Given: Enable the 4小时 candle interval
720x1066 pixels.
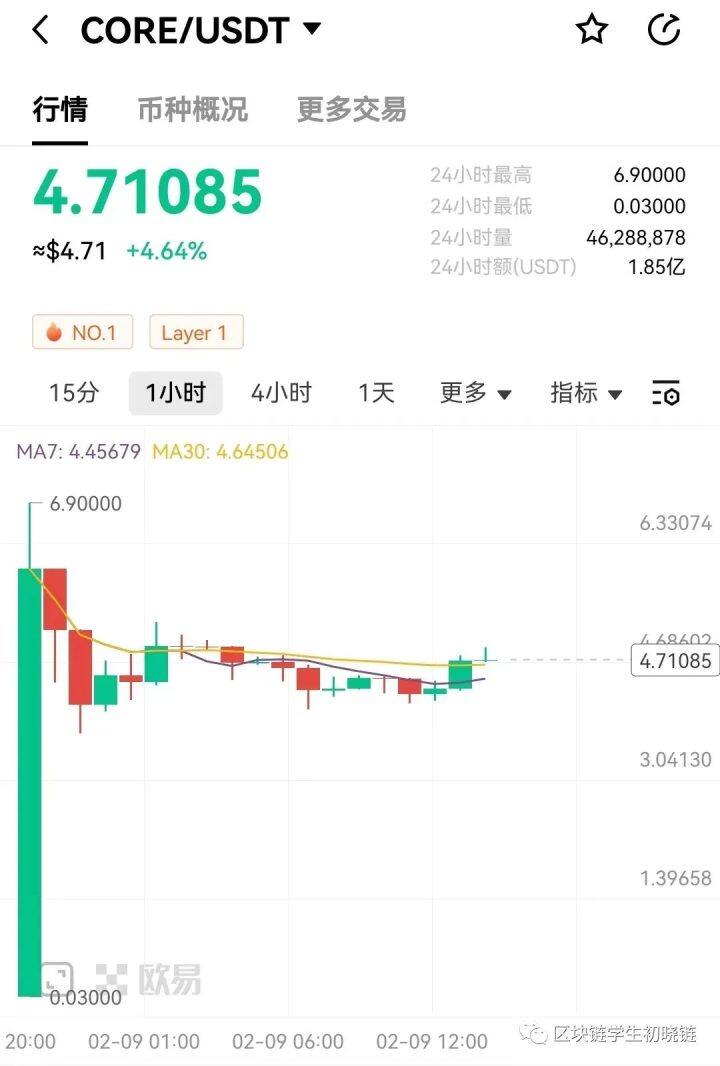Looking at the screenshot, I should [279, 394].
